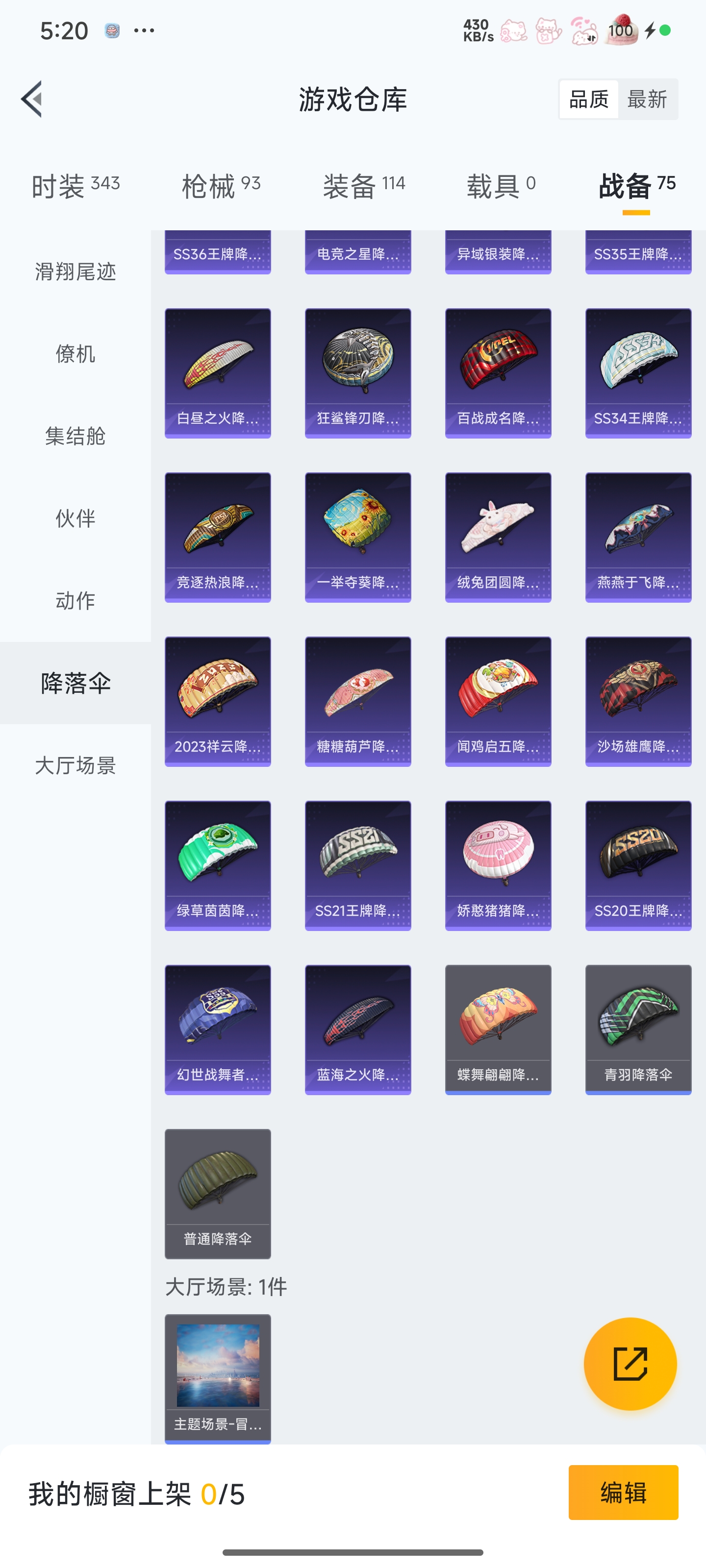Select 僚机 in the side menu

pos(75,354)
